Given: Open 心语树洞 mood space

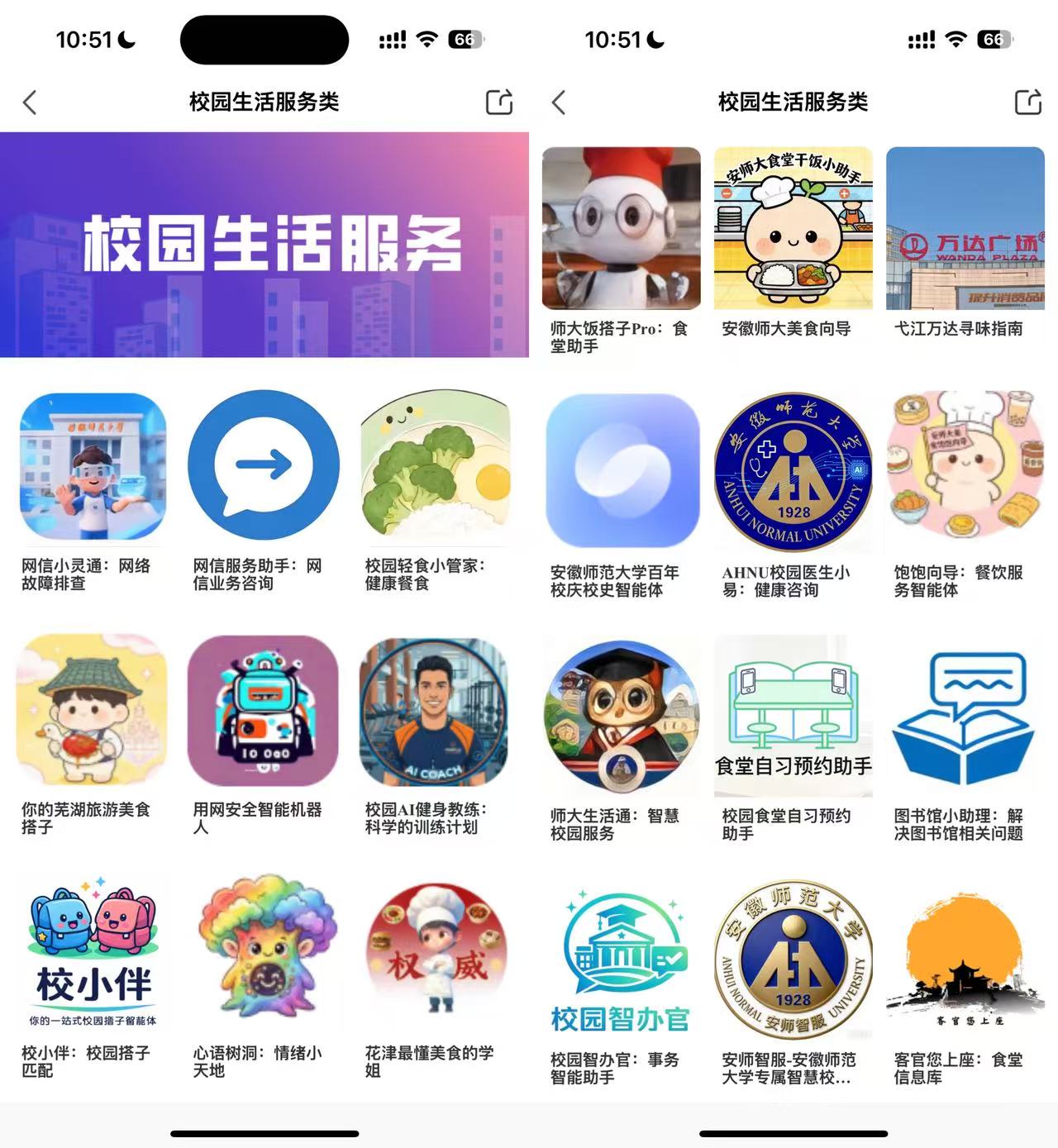Looking at the screenshot, I should (264, 955).
